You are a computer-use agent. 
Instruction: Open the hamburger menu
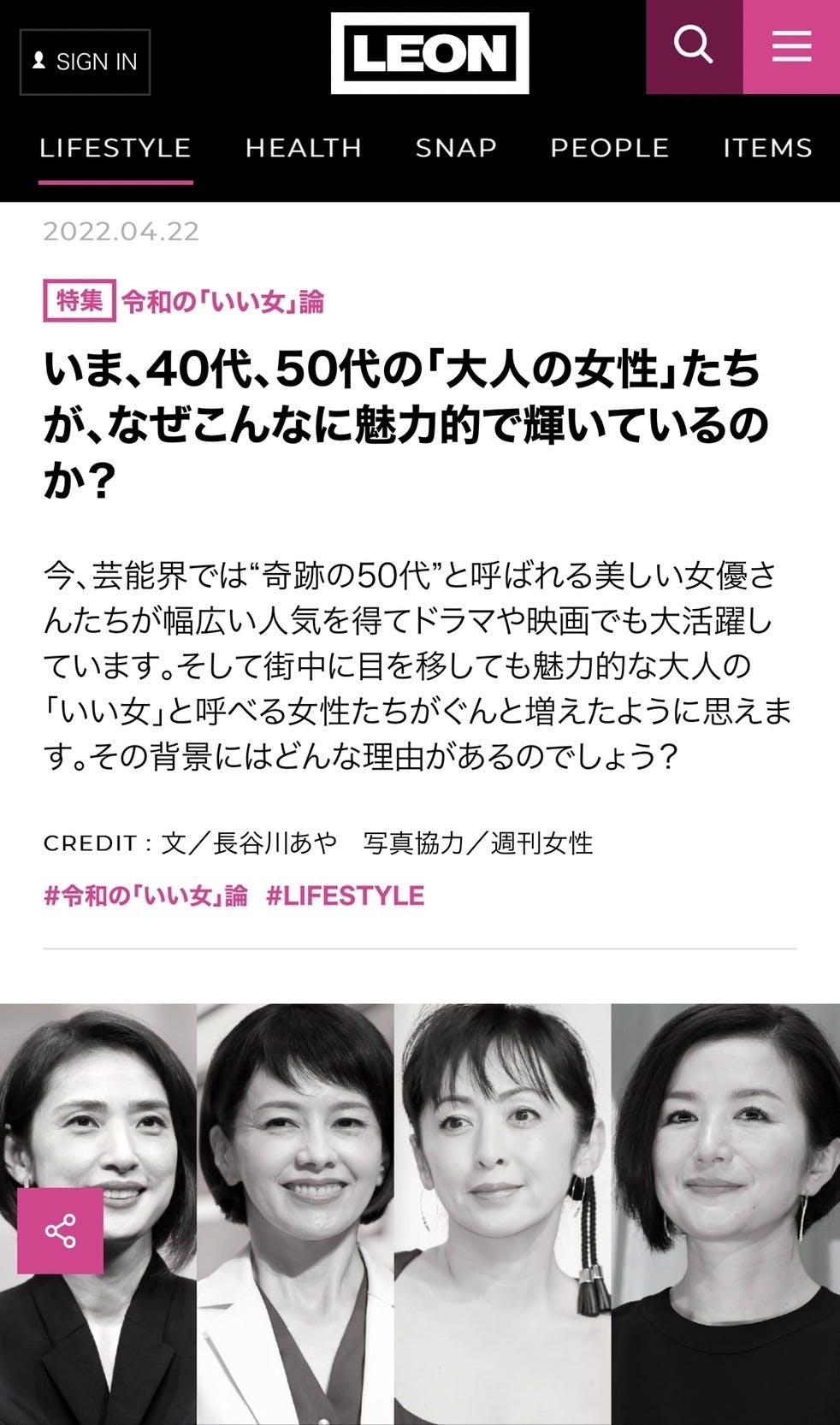point(791,45)
